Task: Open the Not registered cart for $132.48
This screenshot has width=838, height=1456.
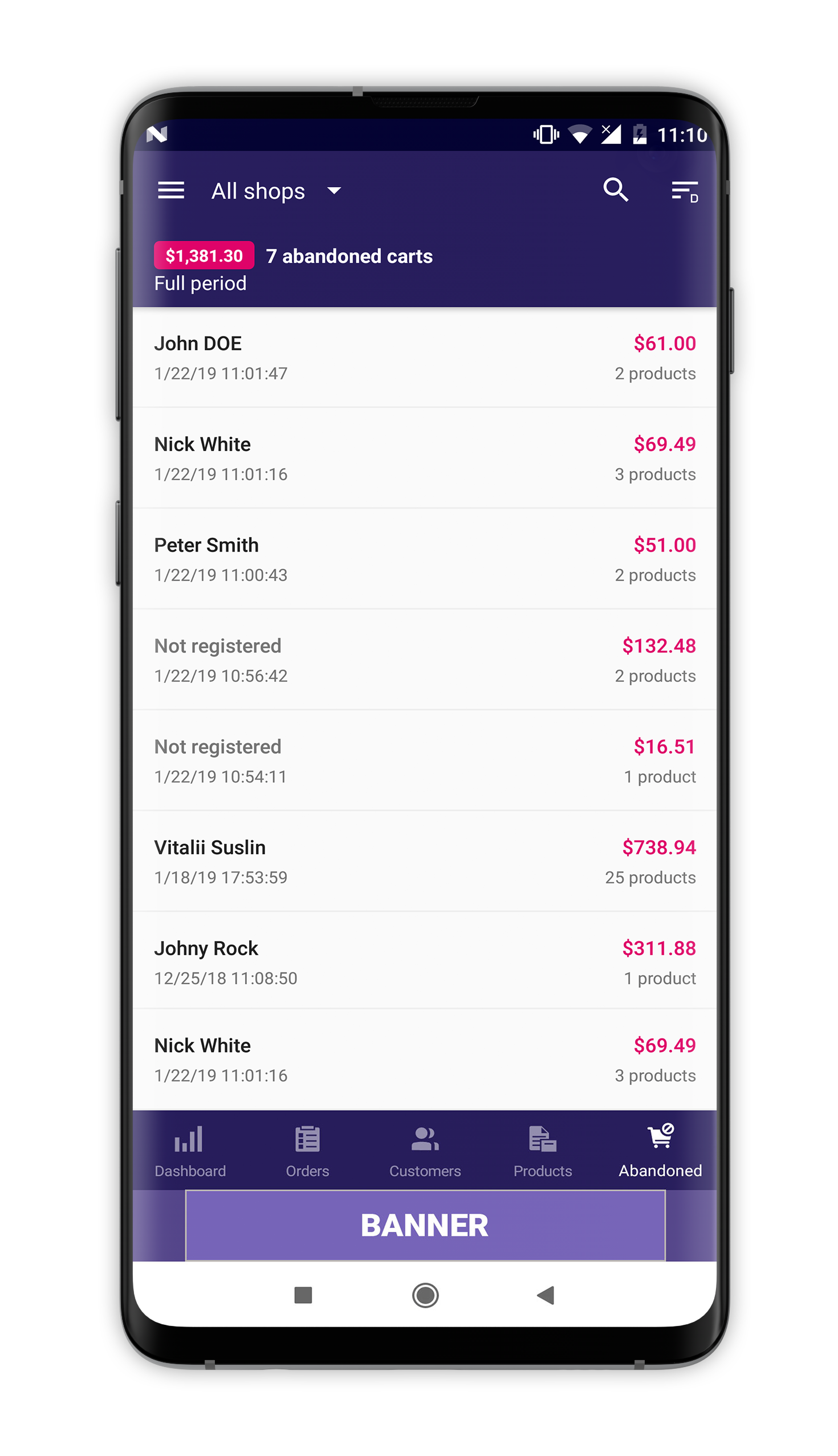Action: click(424, 660)
